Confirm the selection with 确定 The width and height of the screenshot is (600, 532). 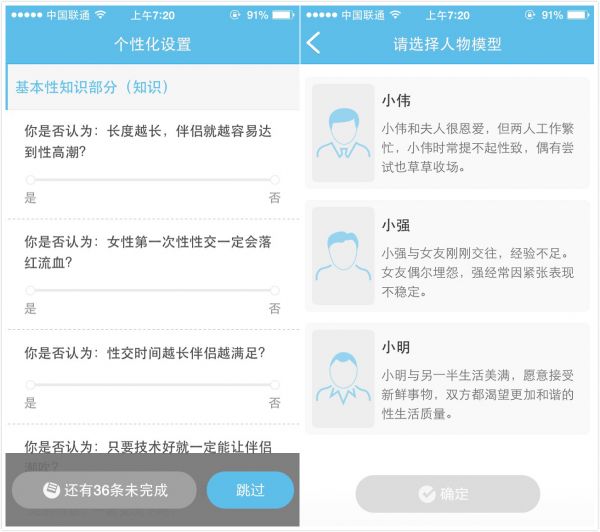click(447, 494)
